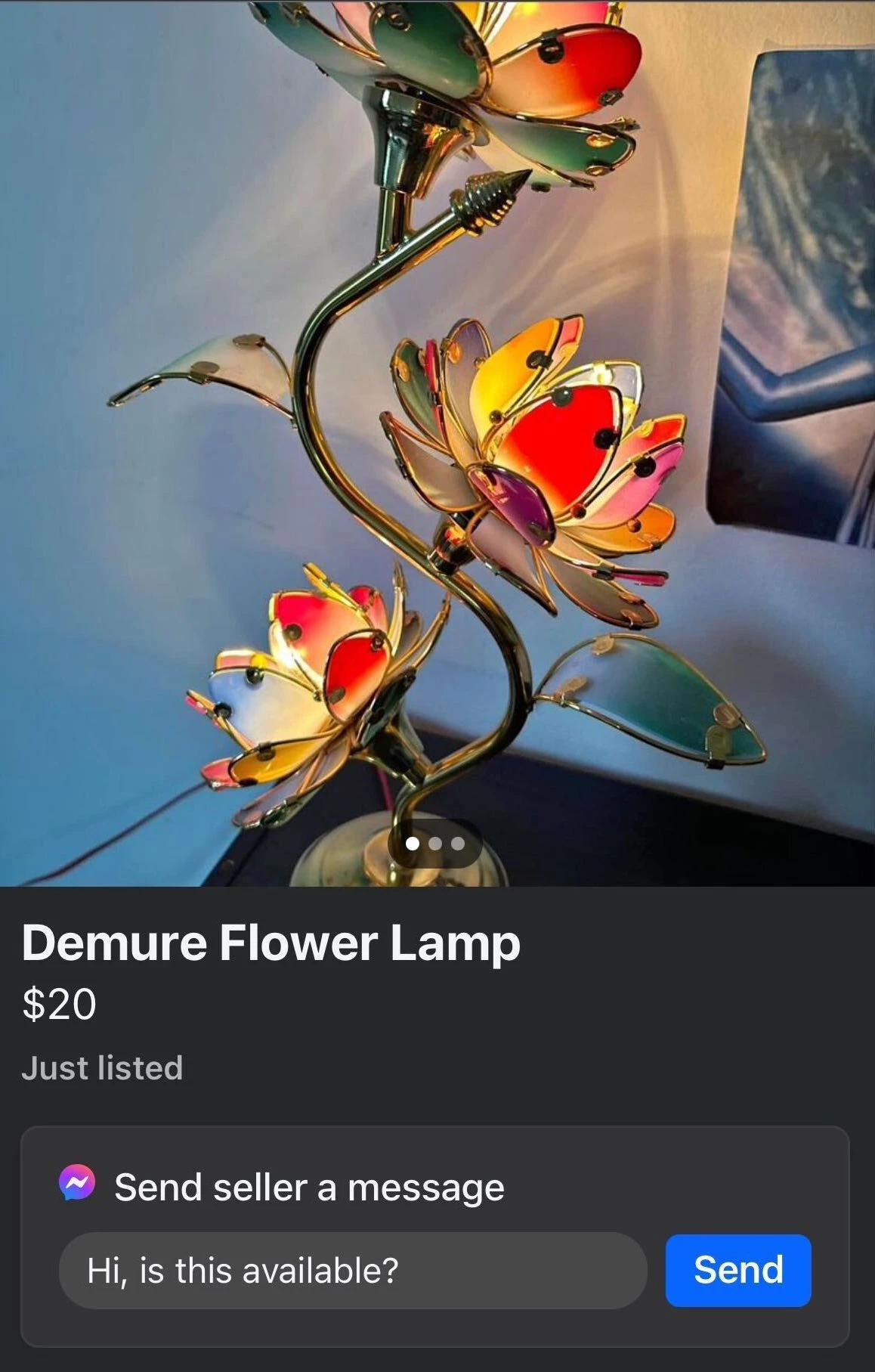Tap the photo carousel page indicator dots

click(x=435, y=844)
